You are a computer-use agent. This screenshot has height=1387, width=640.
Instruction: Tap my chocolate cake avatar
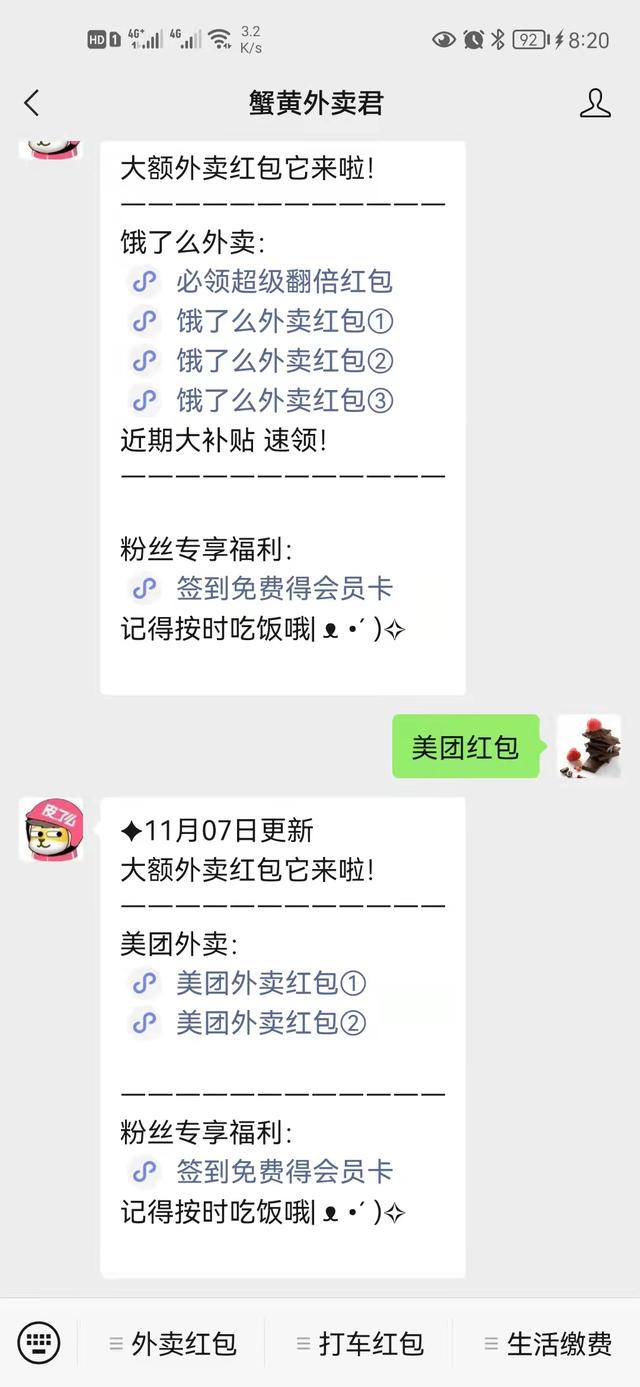pyautogui.click(x=589, y=746)
